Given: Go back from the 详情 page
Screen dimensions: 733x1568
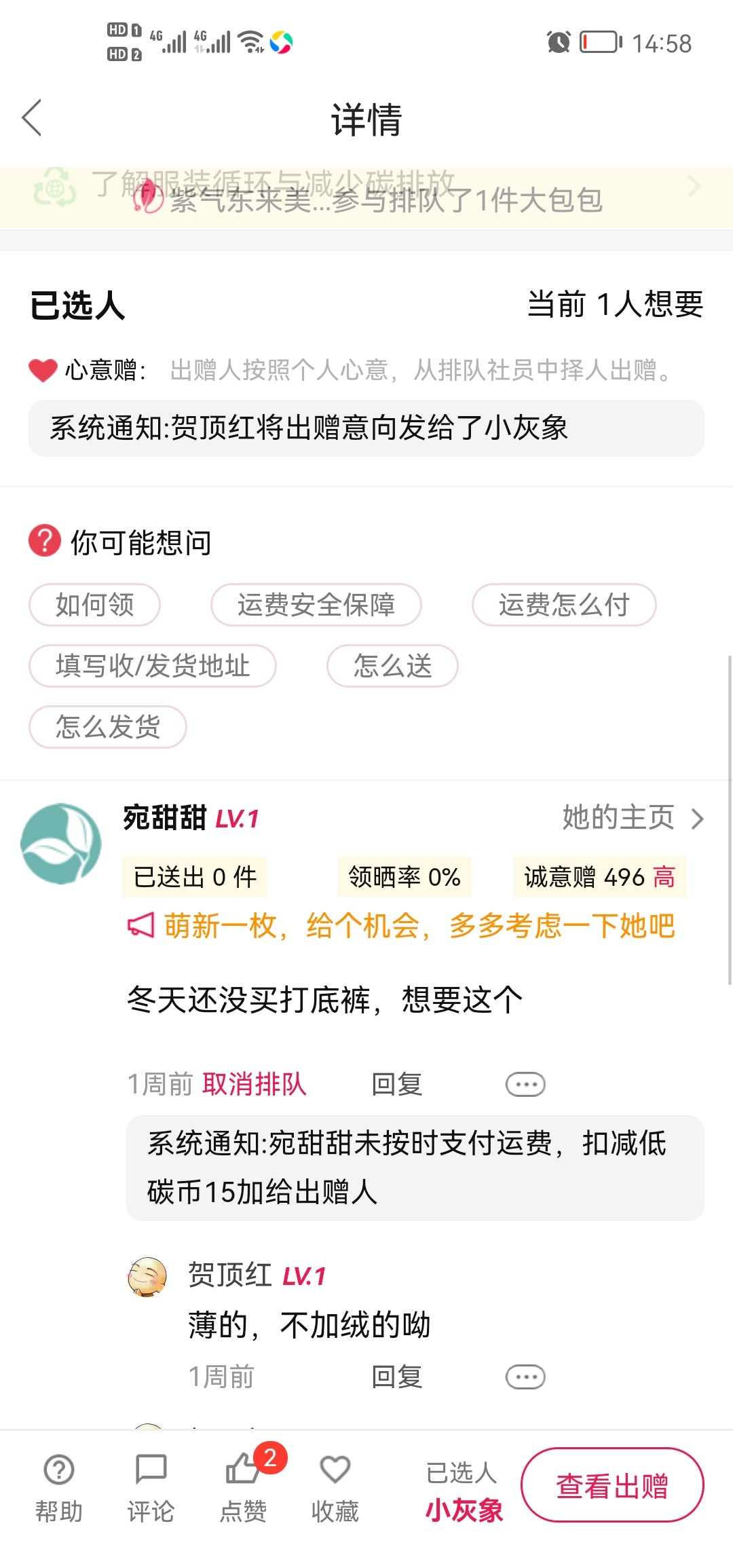Looking at the screenshot, I should pyautogui.click(x=32, y=118).
